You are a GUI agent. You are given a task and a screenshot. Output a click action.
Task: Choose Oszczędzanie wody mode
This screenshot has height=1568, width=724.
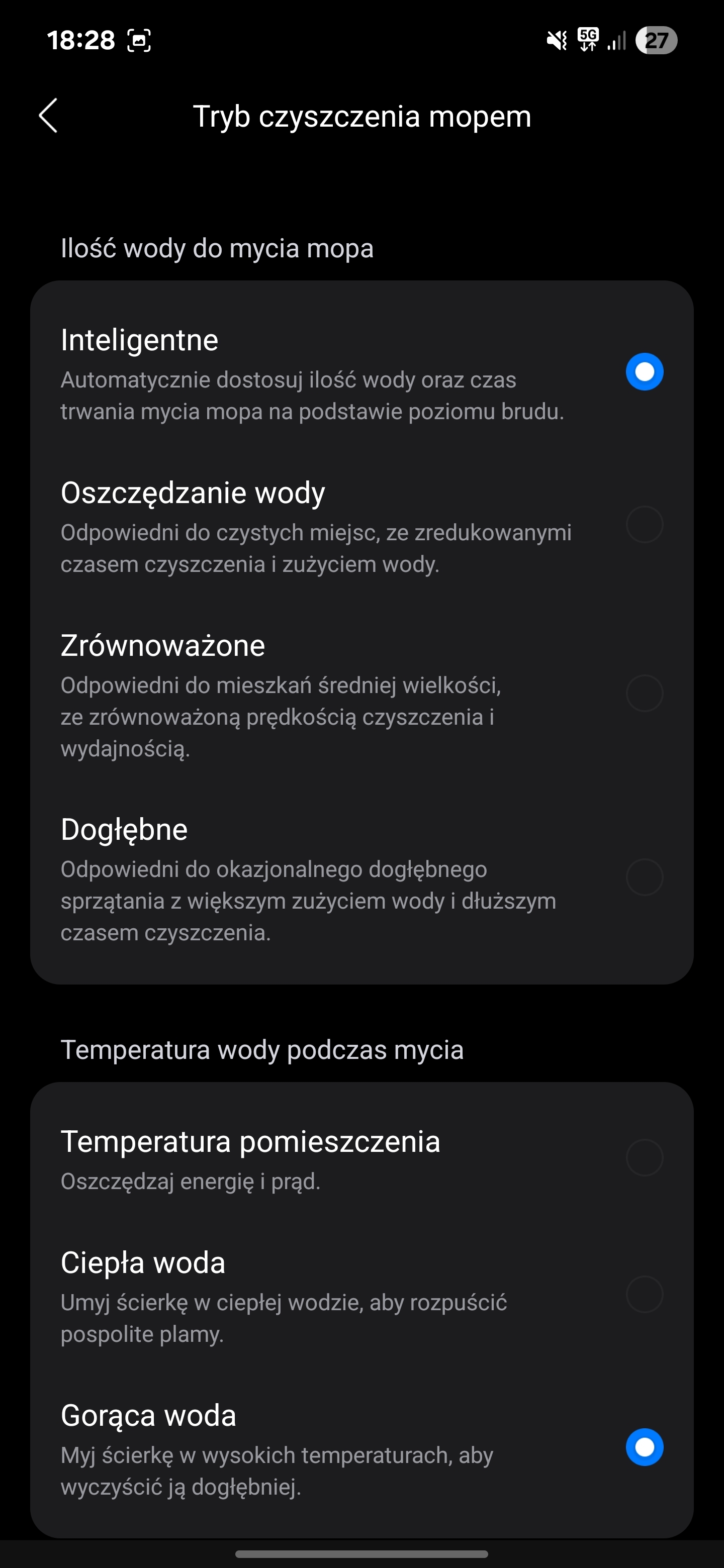click(x=361, y=525)
